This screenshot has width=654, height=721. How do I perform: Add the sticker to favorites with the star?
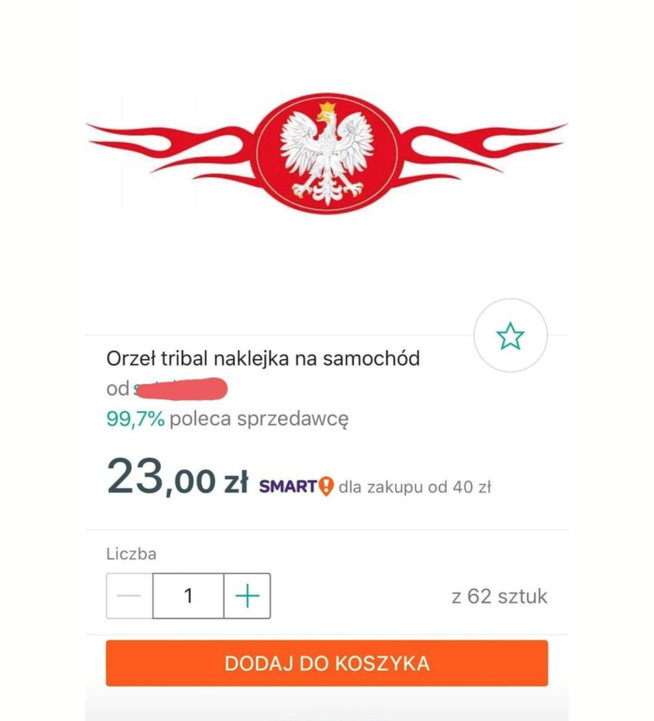point(510,337)
